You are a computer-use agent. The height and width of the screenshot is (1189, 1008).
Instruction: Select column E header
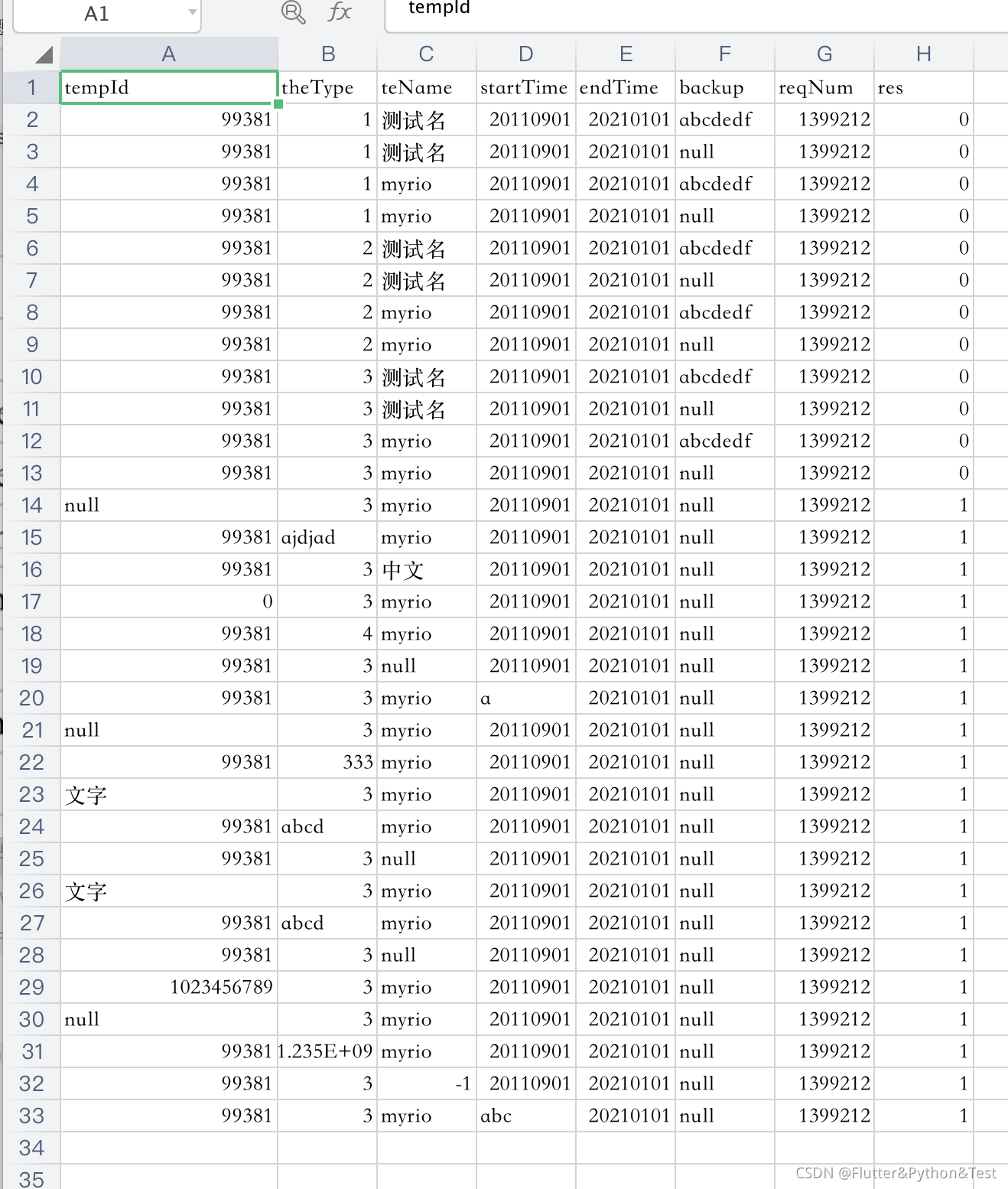[x=626, y=54]
